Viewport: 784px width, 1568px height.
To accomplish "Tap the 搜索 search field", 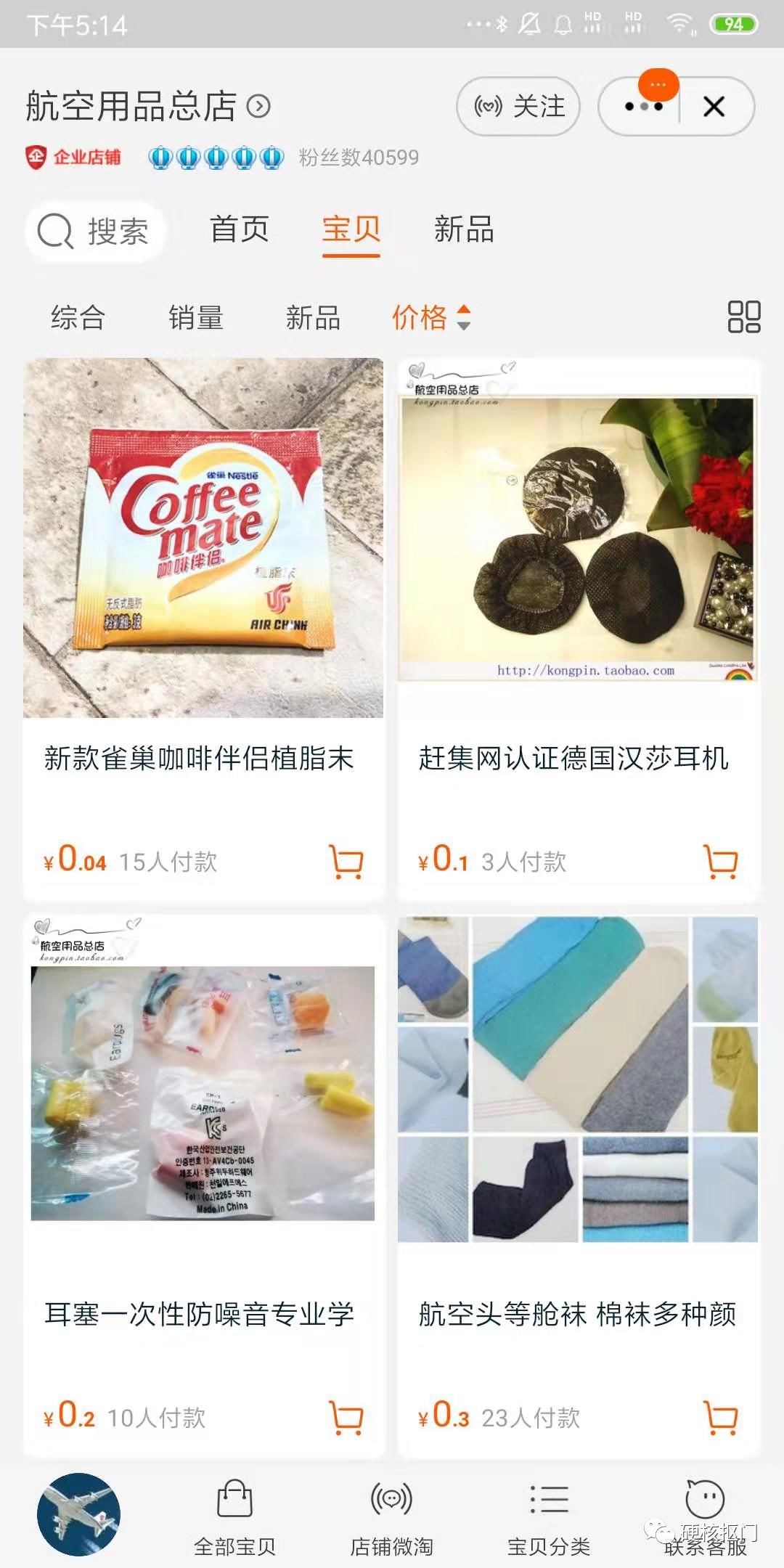I will tap(94, 231).
